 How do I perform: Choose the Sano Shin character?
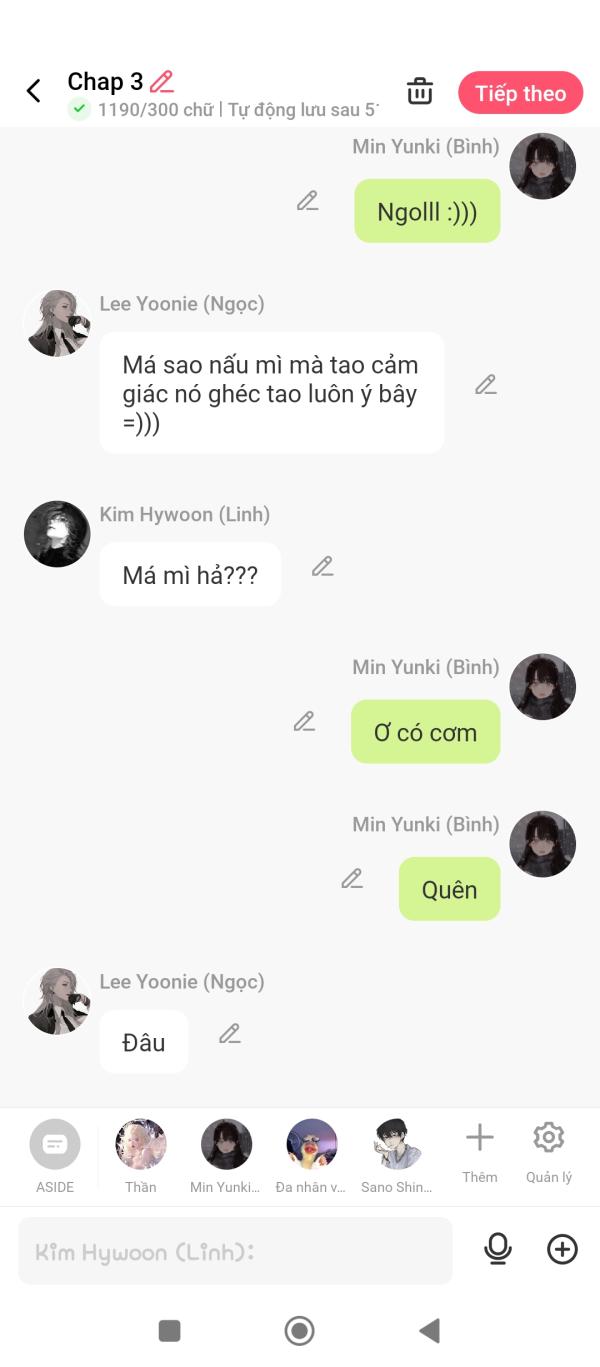pos(397,1156)
